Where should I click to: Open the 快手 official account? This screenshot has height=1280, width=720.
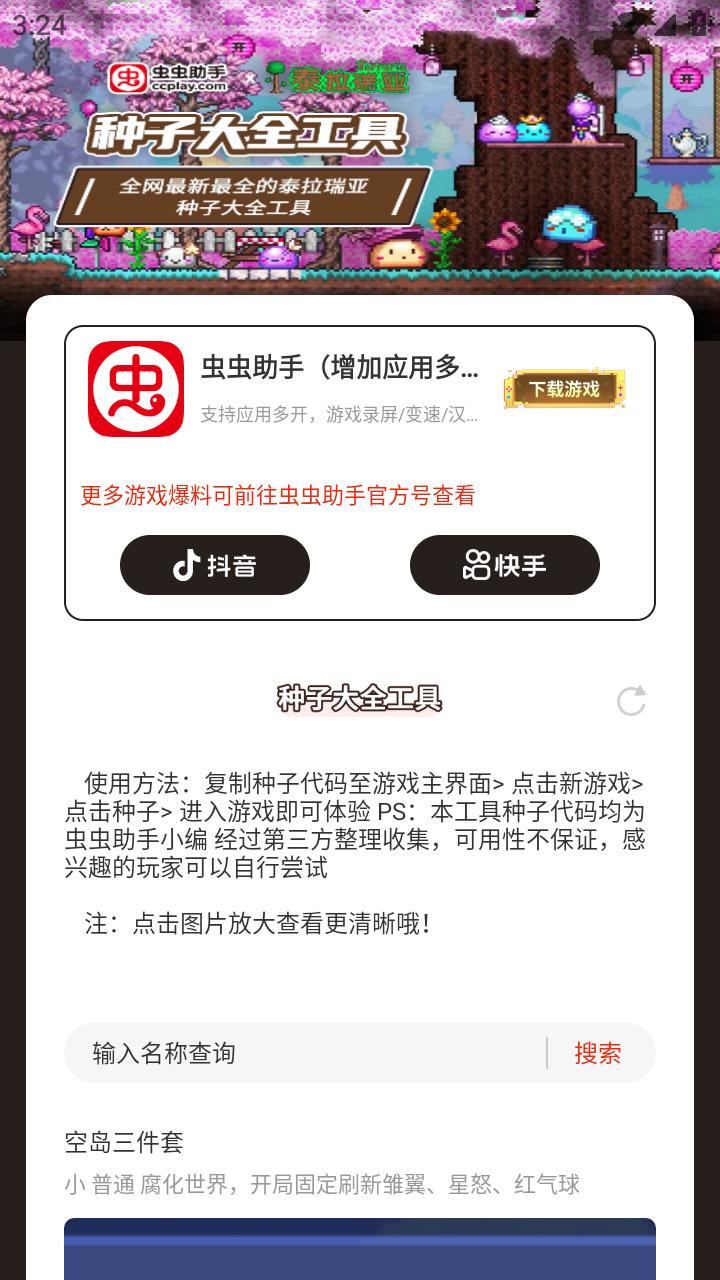tap(504, 565)
